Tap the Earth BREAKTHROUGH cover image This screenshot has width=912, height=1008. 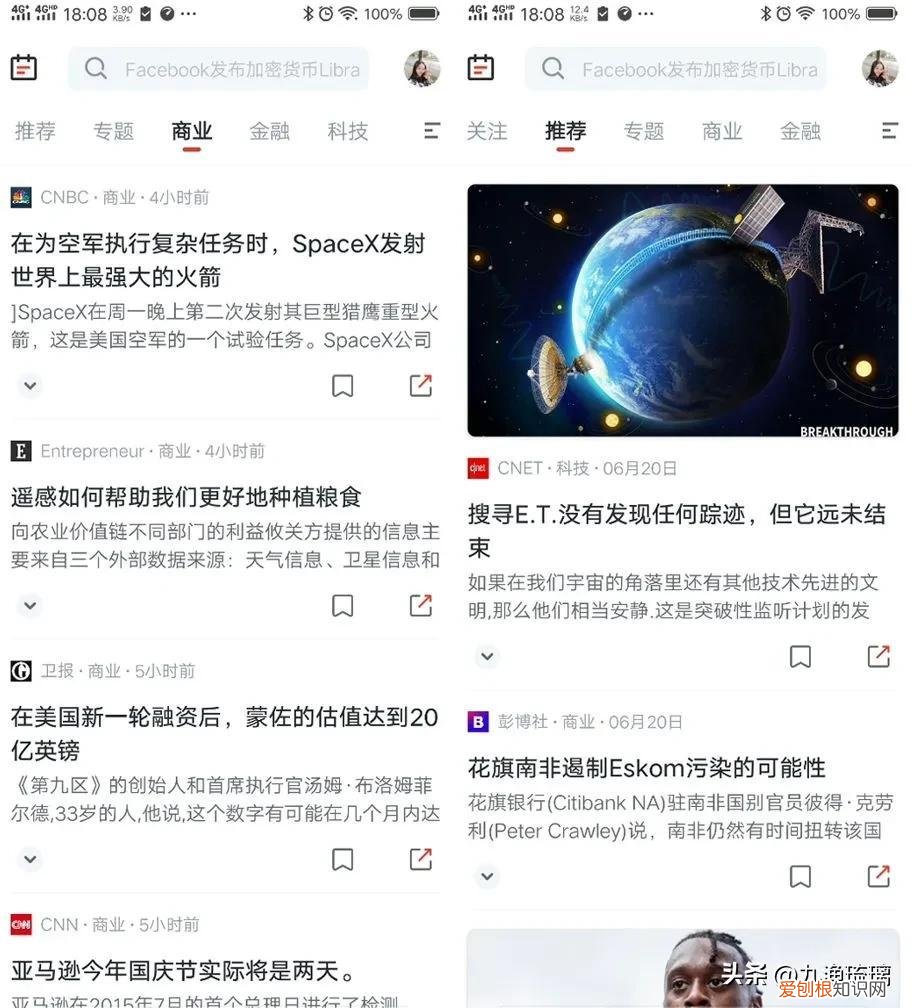pyautogui.click(x=683, y=308)
